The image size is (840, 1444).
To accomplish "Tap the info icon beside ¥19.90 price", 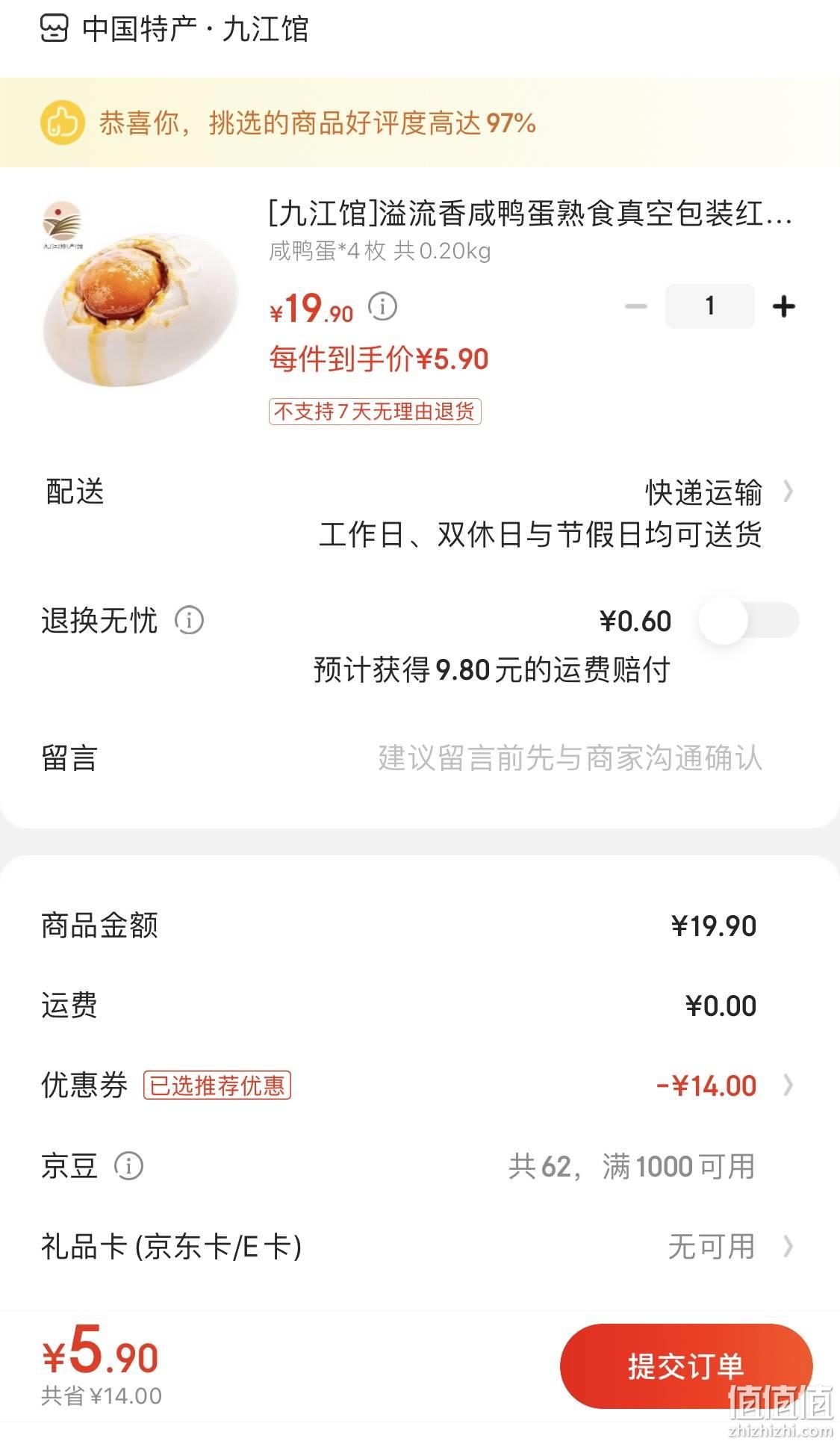I will pos(383,306).
